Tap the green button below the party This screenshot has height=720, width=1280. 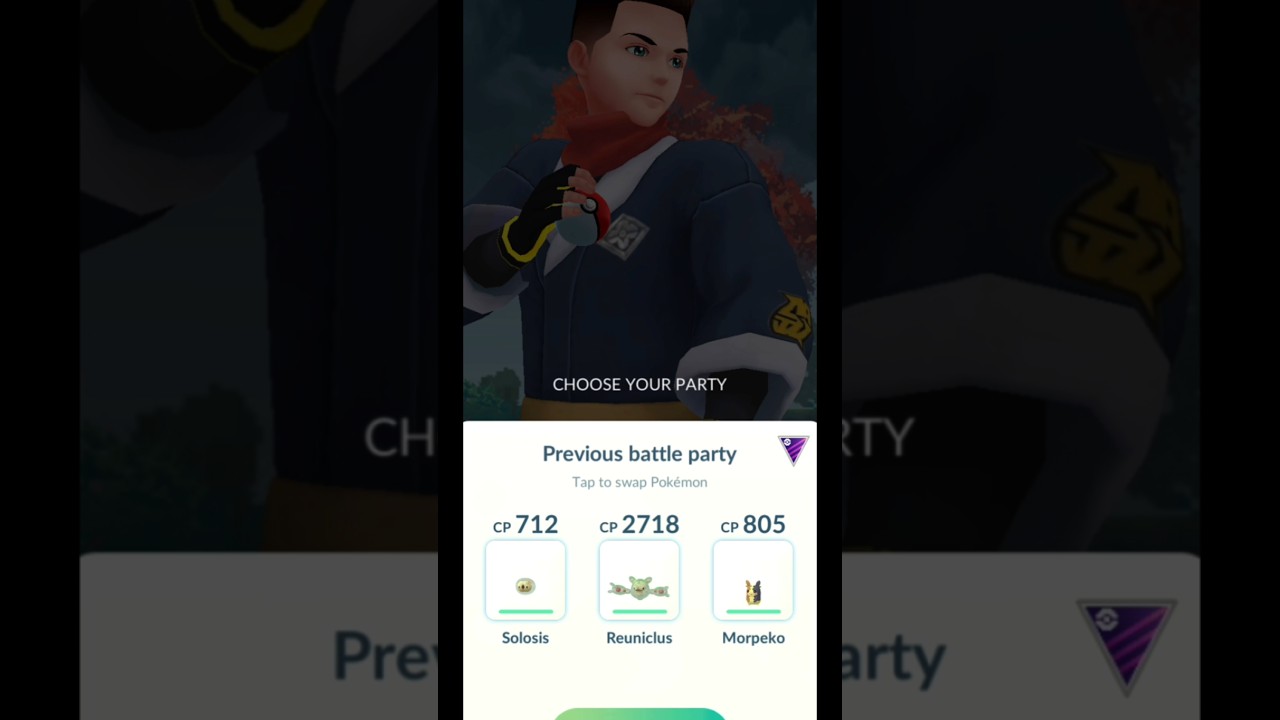point(639,714)
